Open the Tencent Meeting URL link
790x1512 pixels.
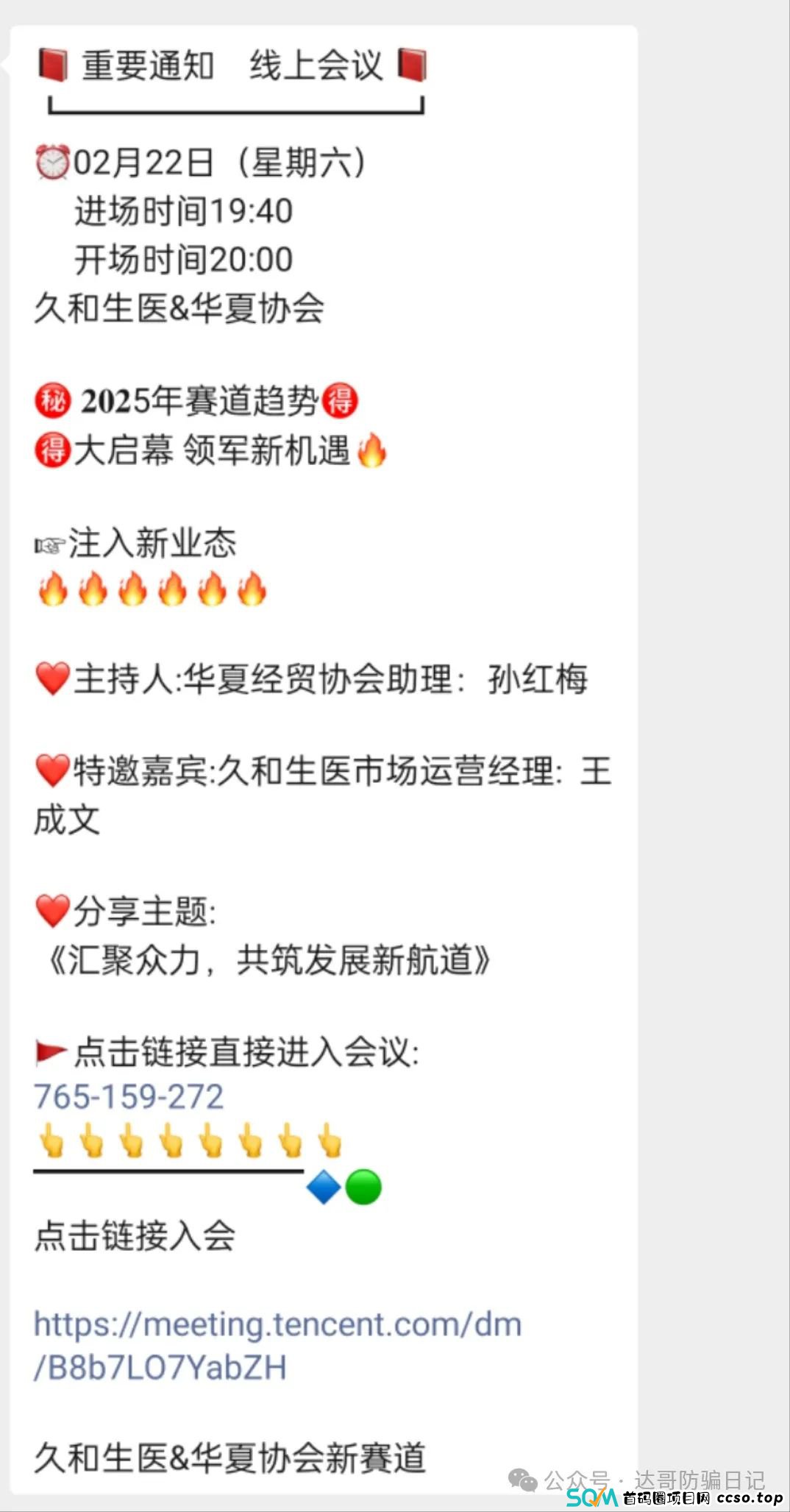(277, 1346)
